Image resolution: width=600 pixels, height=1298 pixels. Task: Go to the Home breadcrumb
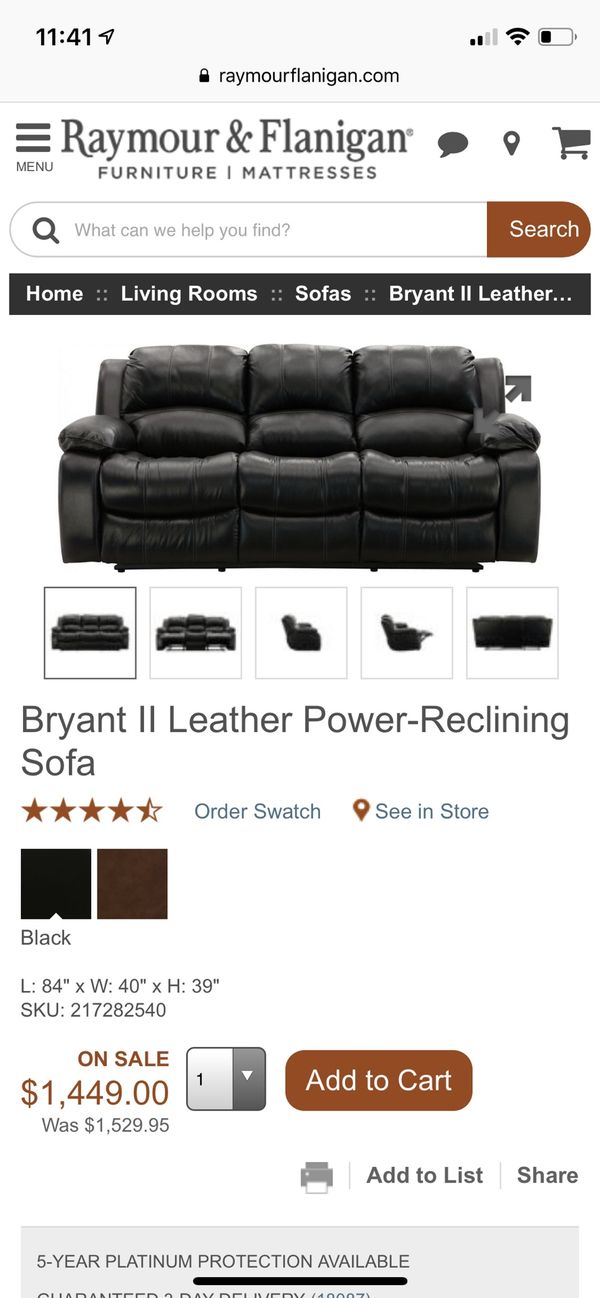[x=54, y=294]
